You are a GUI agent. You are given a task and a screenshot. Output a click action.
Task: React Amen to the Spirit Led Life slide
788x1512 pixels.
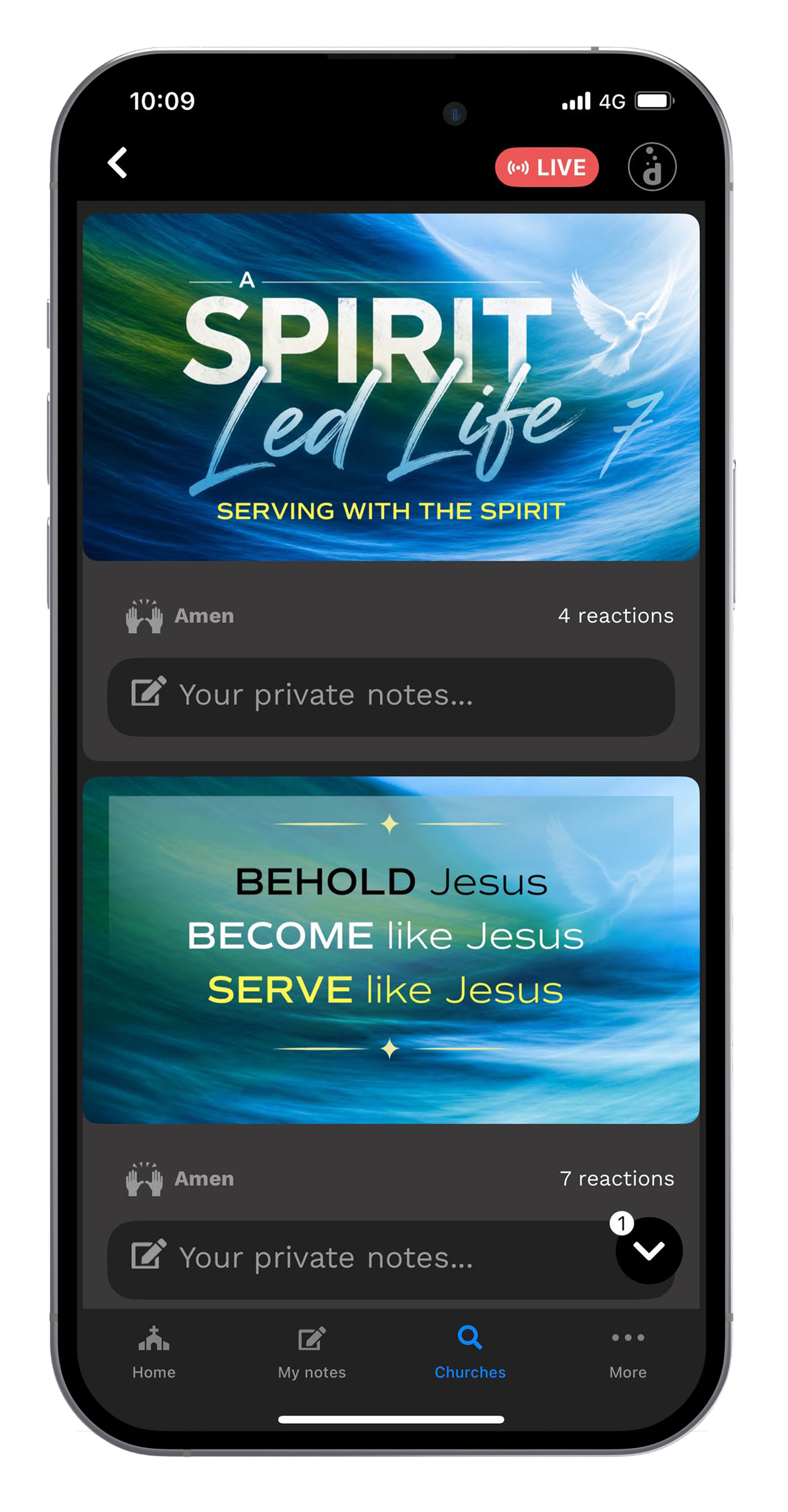(180, 615)
